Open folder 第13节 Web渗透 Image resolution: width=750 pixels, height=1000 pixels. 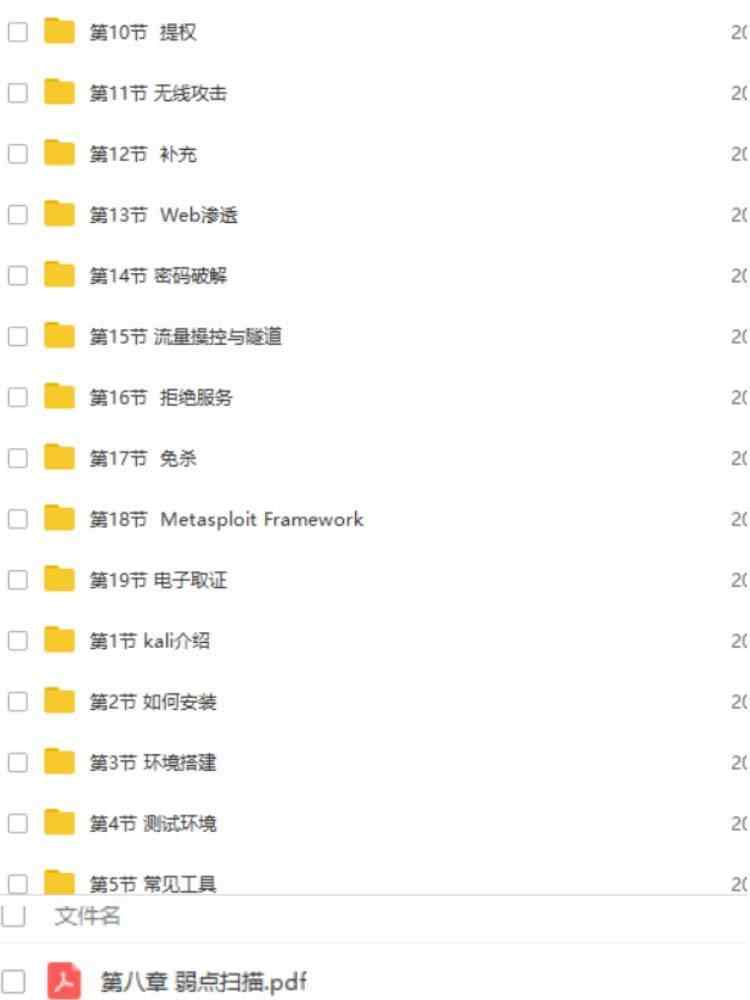pyautogui.click(x=164, y=215)
